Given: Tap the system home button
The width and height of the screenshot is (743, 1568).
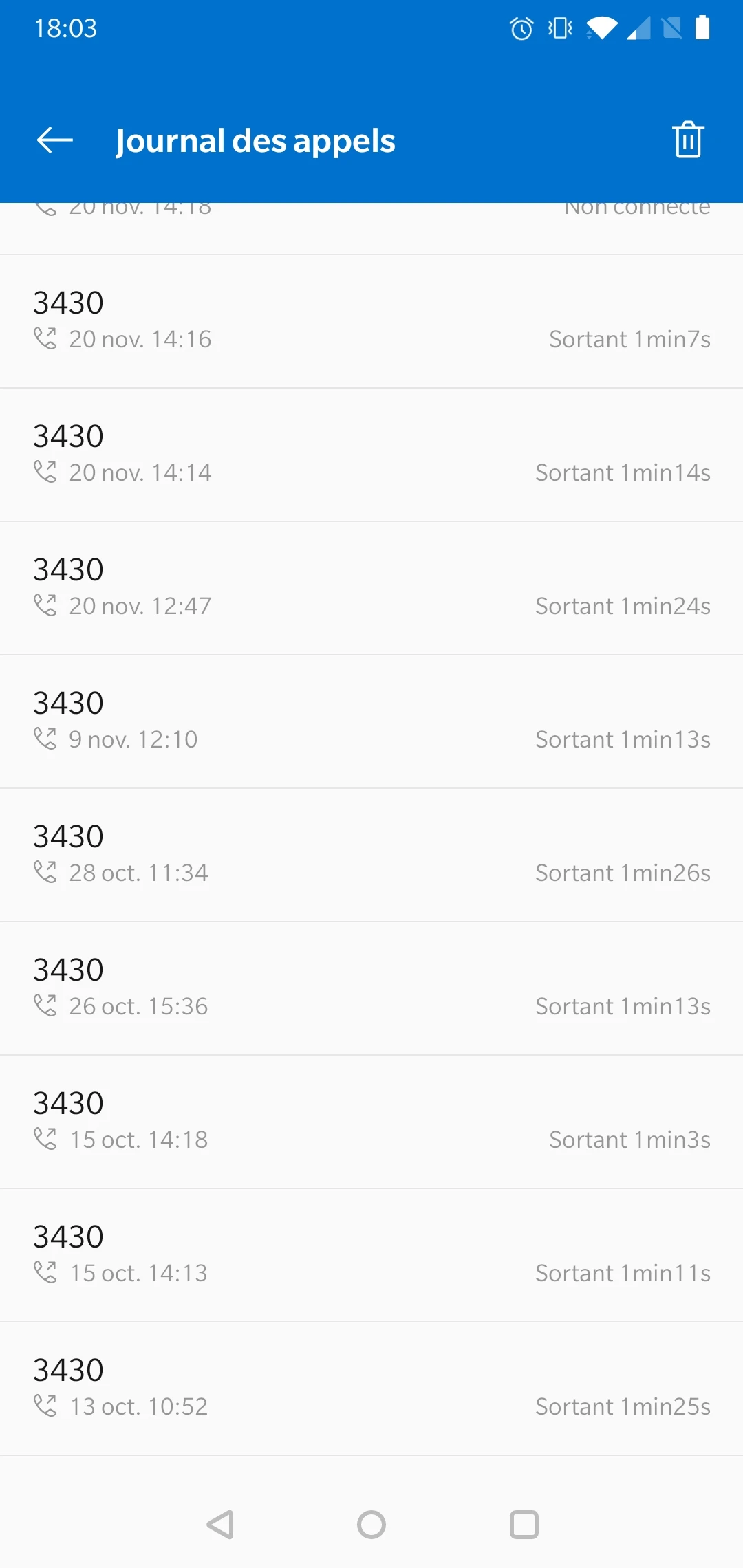Looking at the screenshot, I should (x=371, y=1525).
